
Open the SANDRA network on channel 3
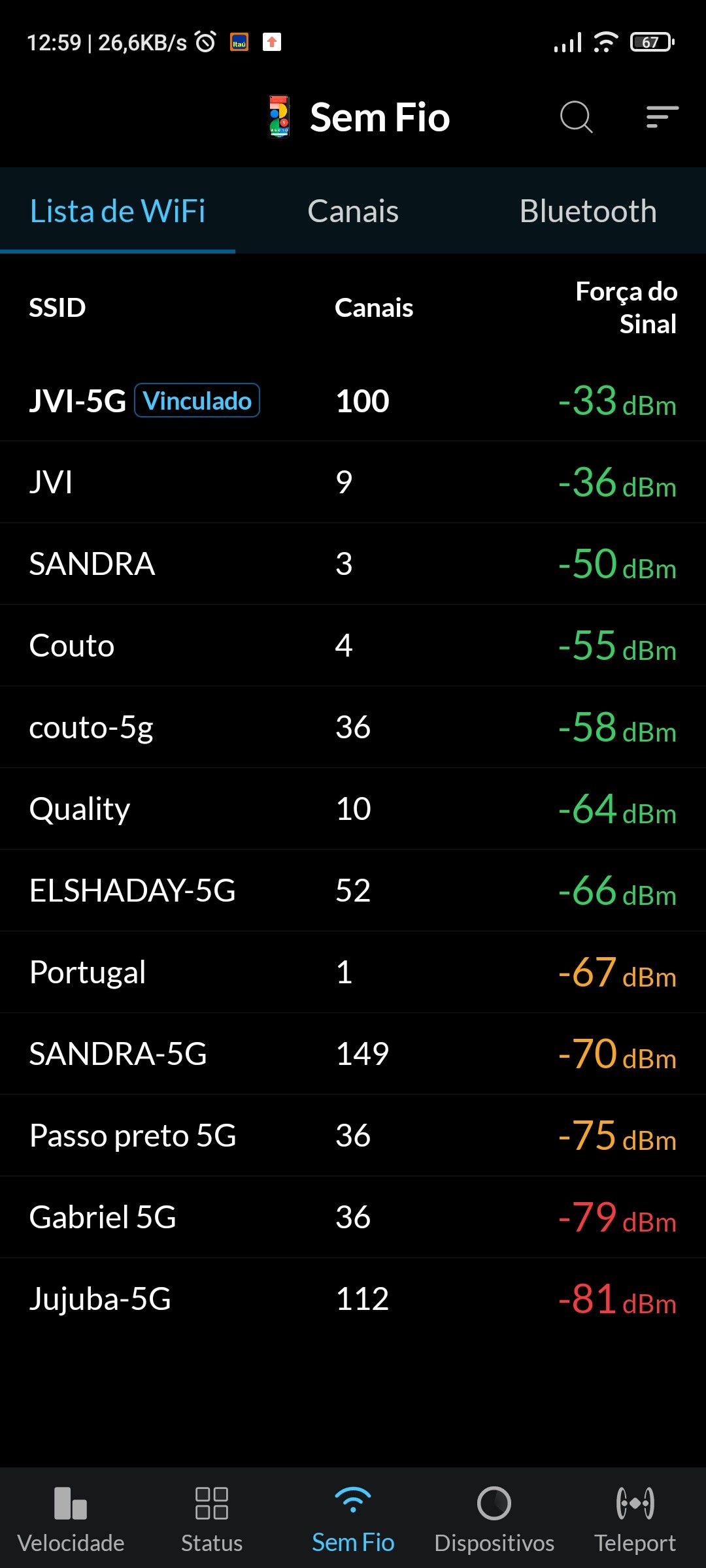pos(353,564)
